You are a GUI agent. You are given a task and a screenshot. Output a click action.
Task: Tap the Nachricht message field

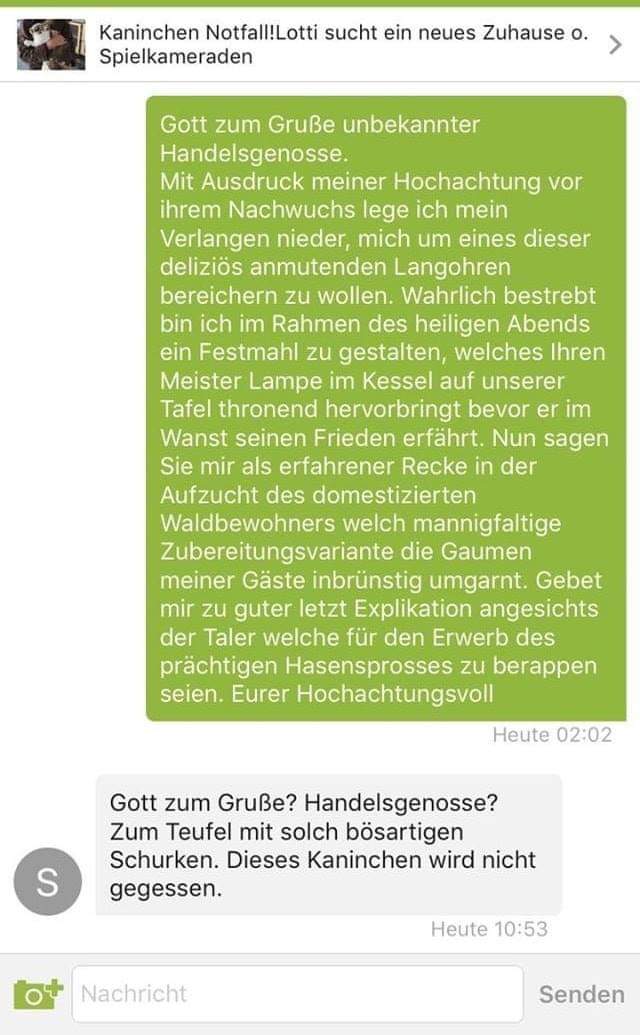click(x=297, y=993)
